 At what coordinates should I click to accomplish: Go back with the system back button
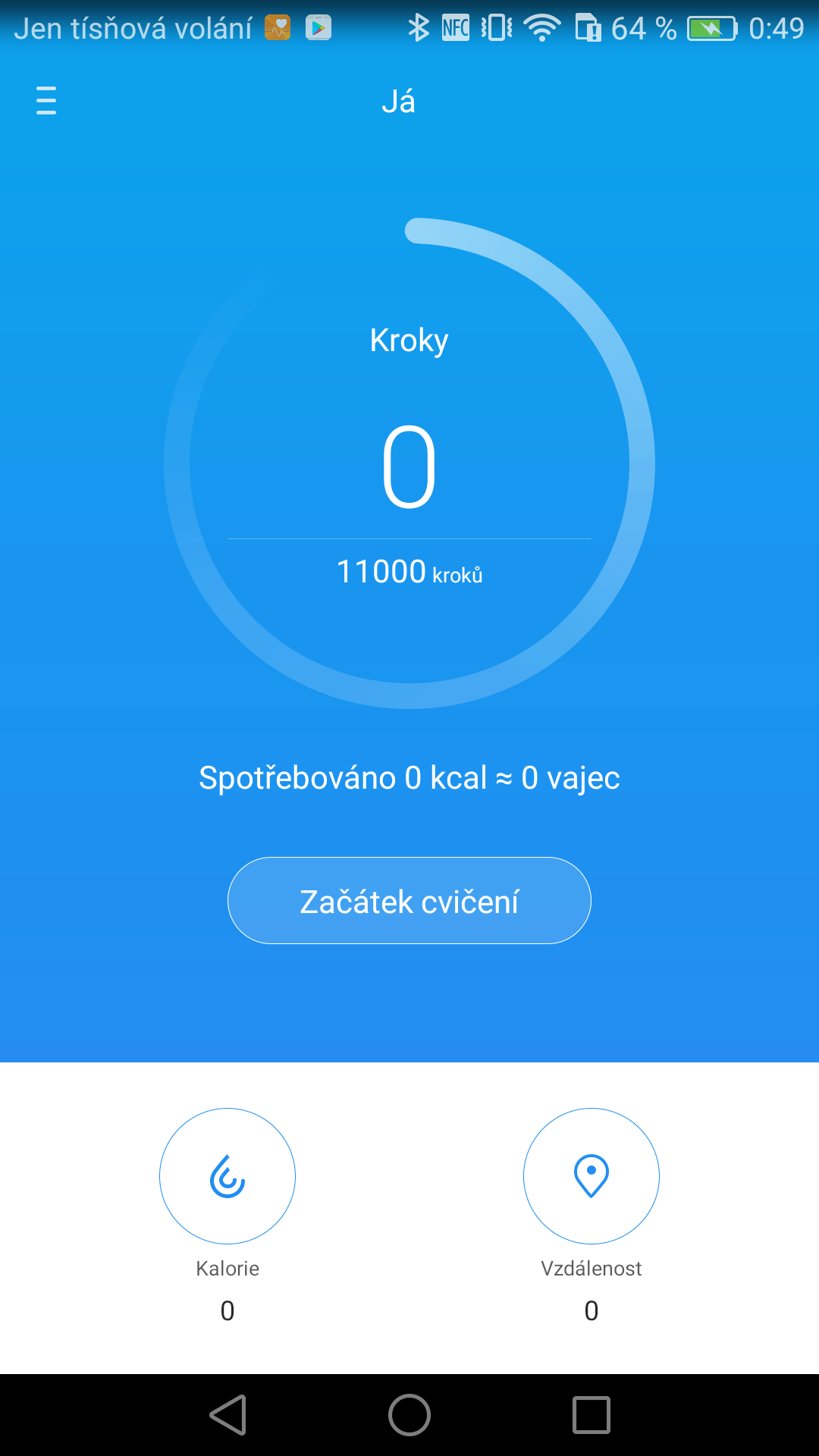point(228,1415)
